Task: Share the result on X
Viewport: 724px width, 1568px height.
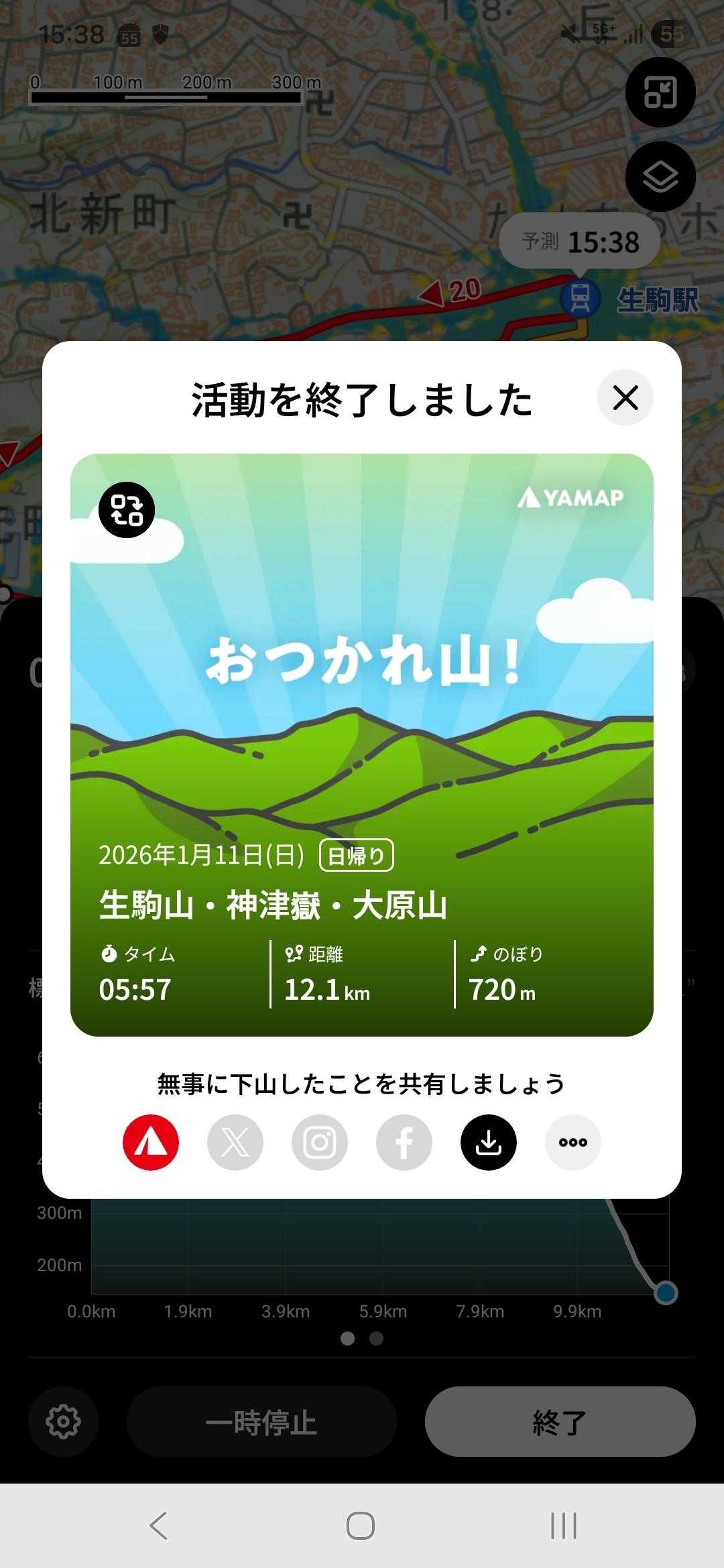Action: coord(235,1142)
